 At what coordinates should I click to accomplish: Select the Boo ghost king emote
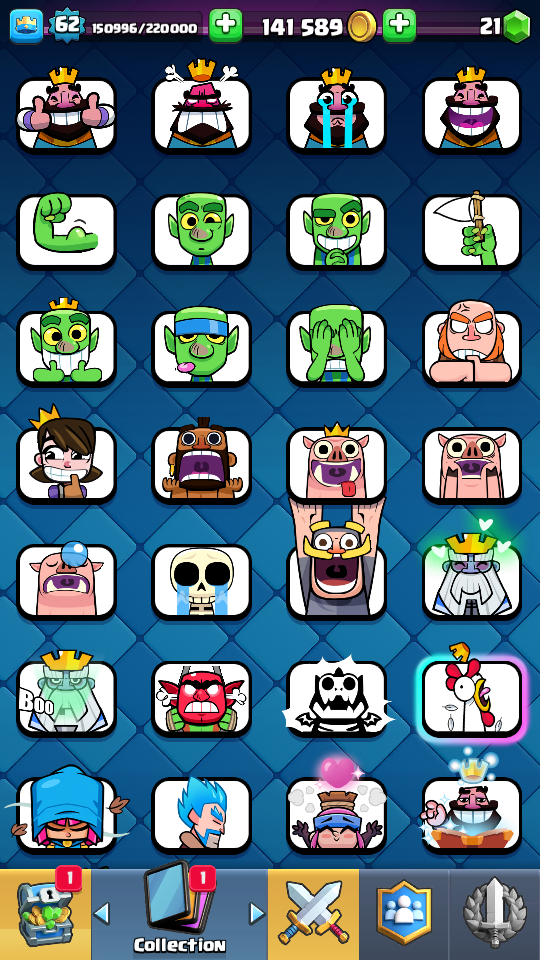click(x=66, y=697)
